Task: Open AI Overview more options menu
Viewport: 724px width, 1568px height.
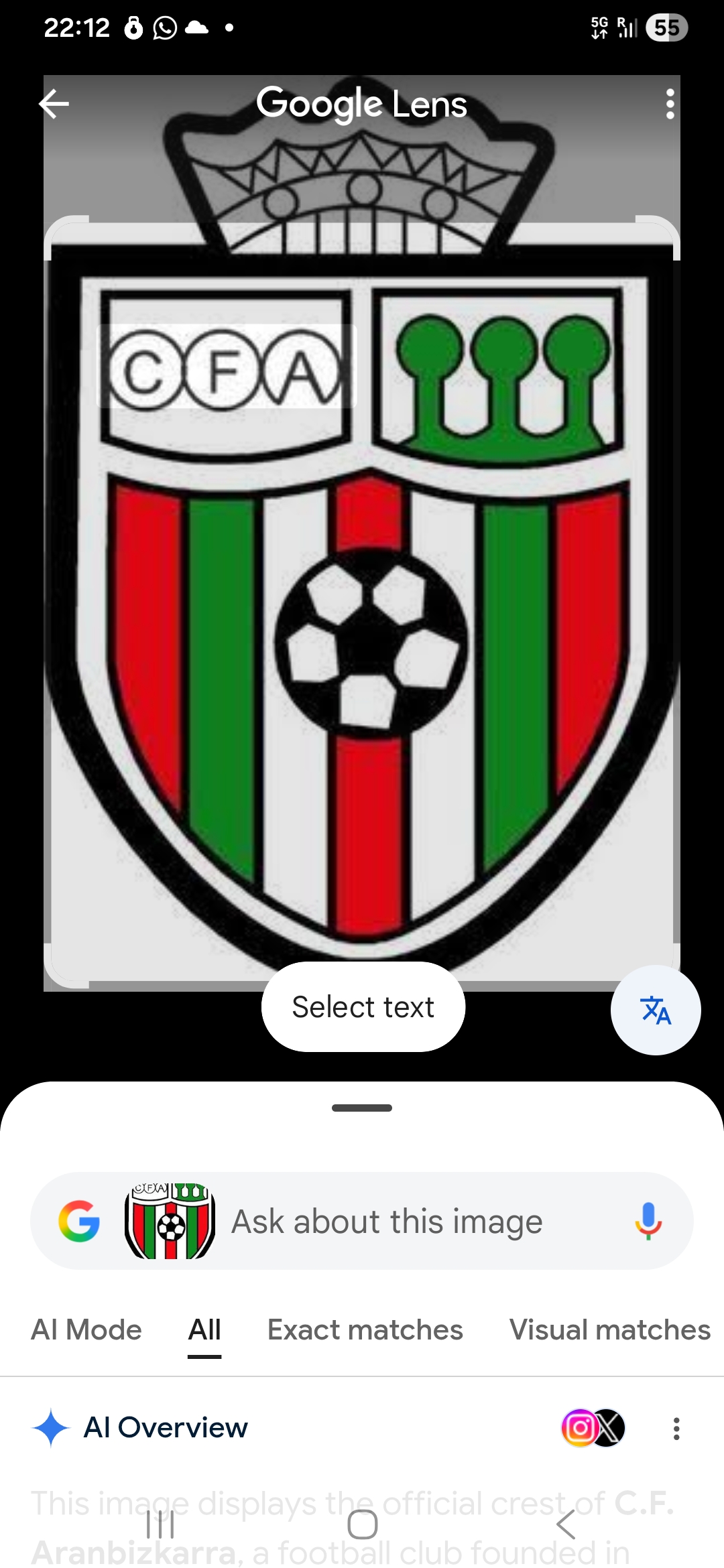Action: pos(676,1429)
